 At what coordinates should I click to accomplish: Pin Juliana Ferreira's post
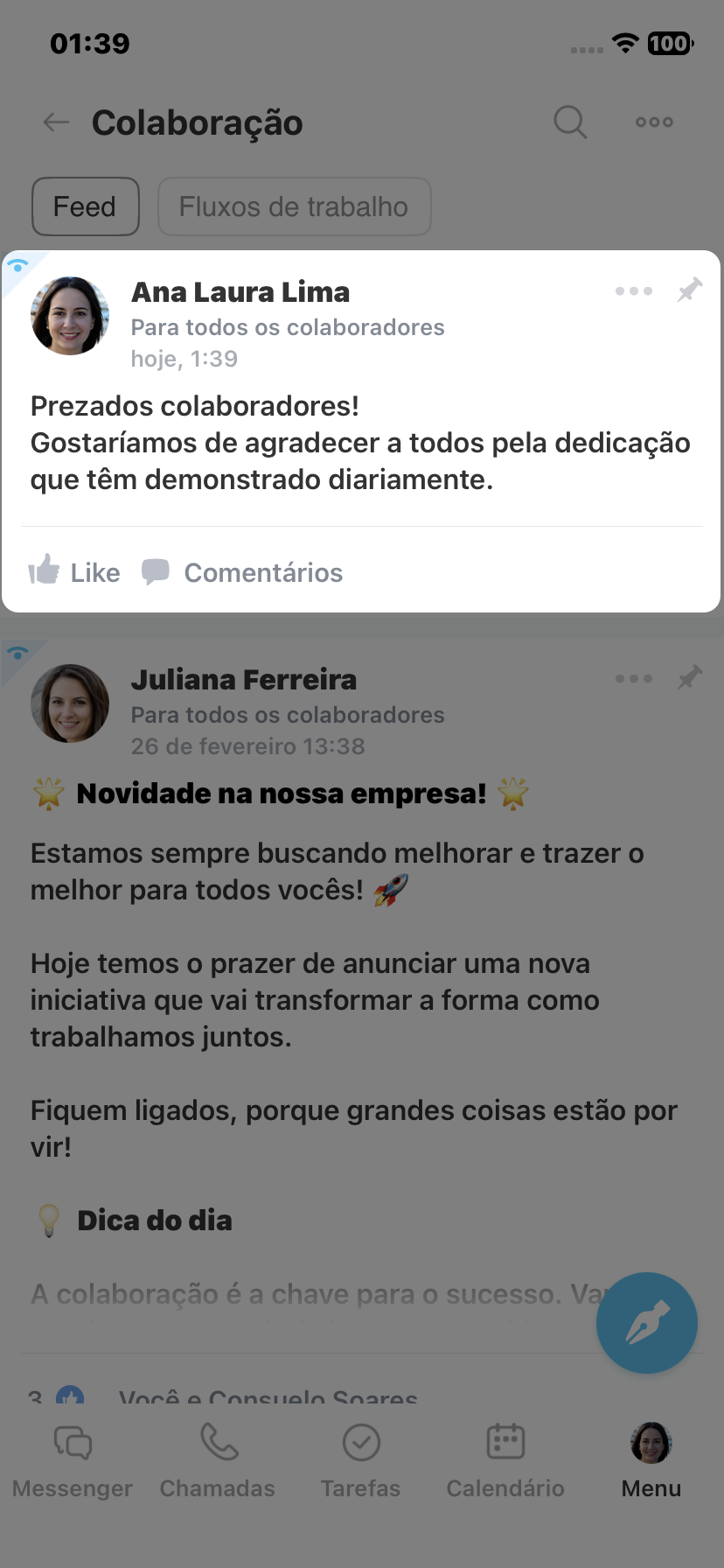(690, 678)
